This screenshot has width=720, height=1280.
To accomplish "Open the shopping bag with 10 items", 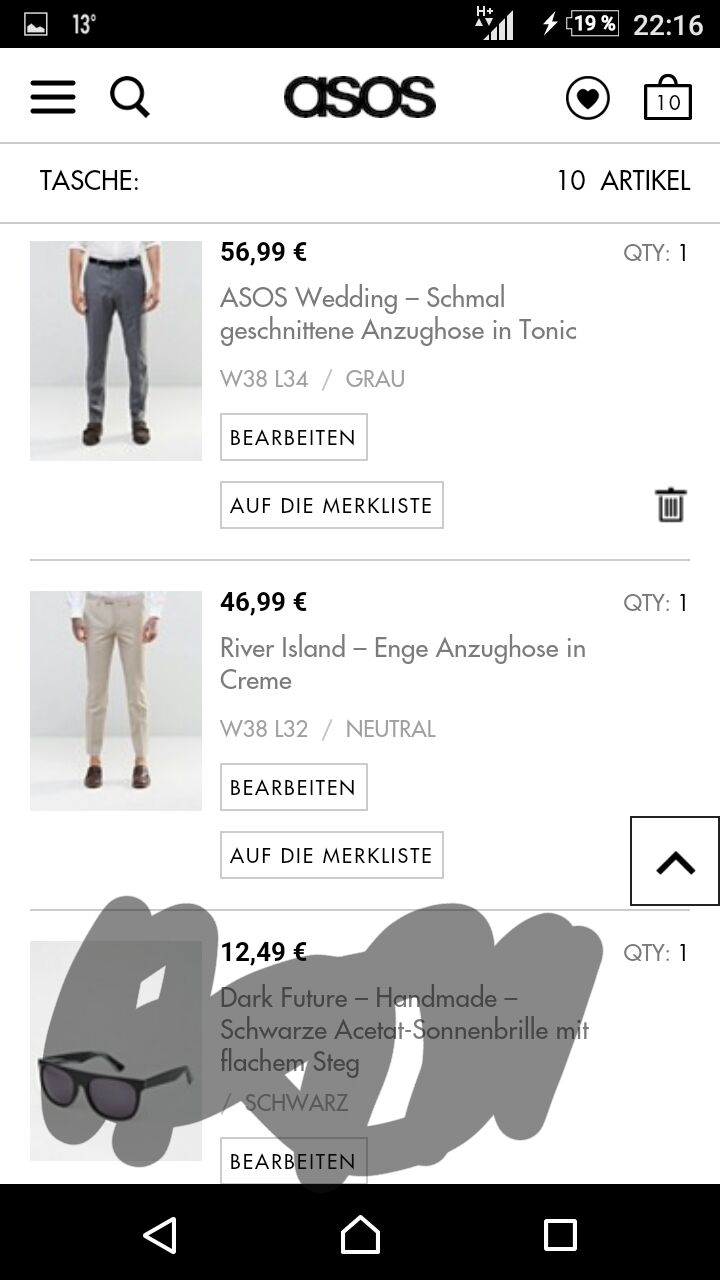I will pos(667,98).
